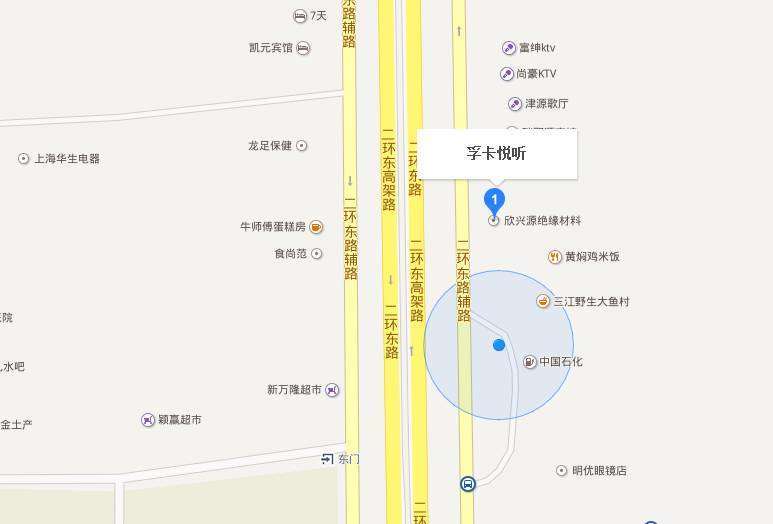
Task: Open the 中国石化 gas station marker
Action: tap(530, 362)
